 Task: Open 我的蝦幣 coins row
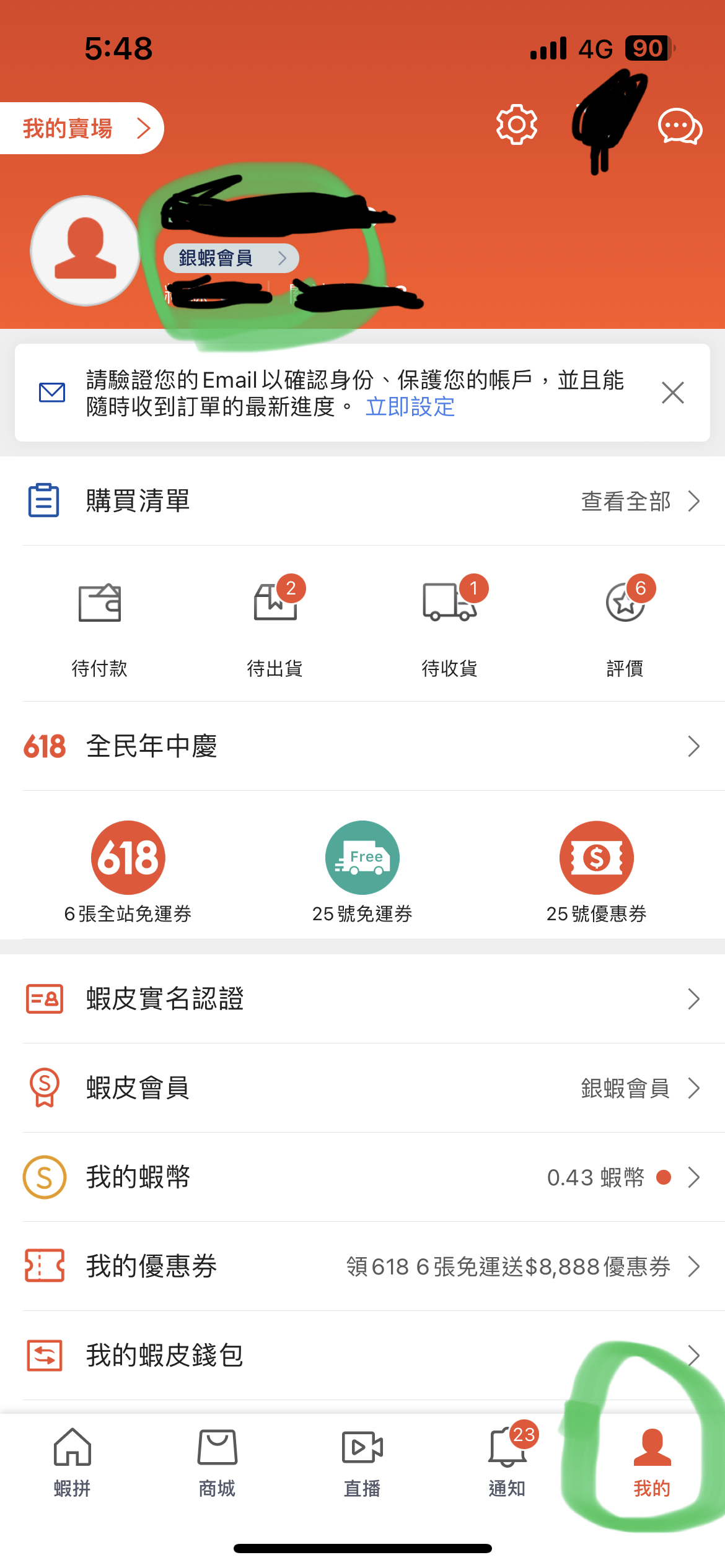coord(362,1177)
